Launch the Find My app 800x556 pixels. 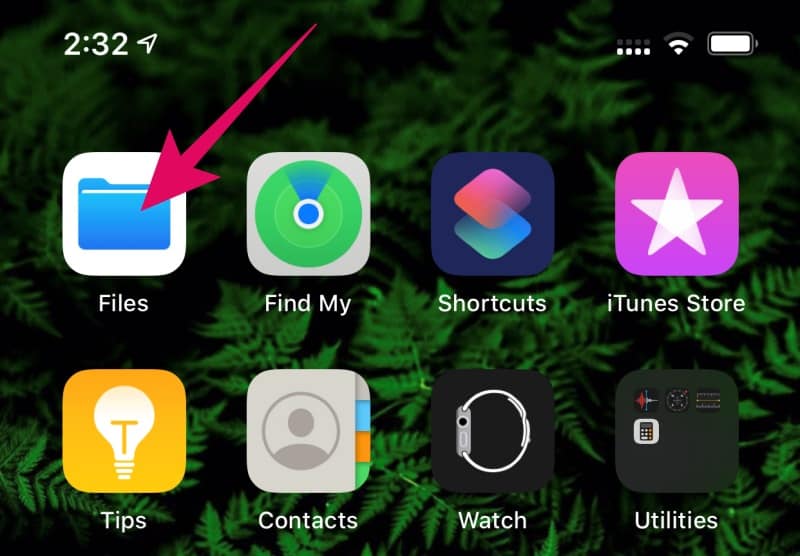click(308, 213)
